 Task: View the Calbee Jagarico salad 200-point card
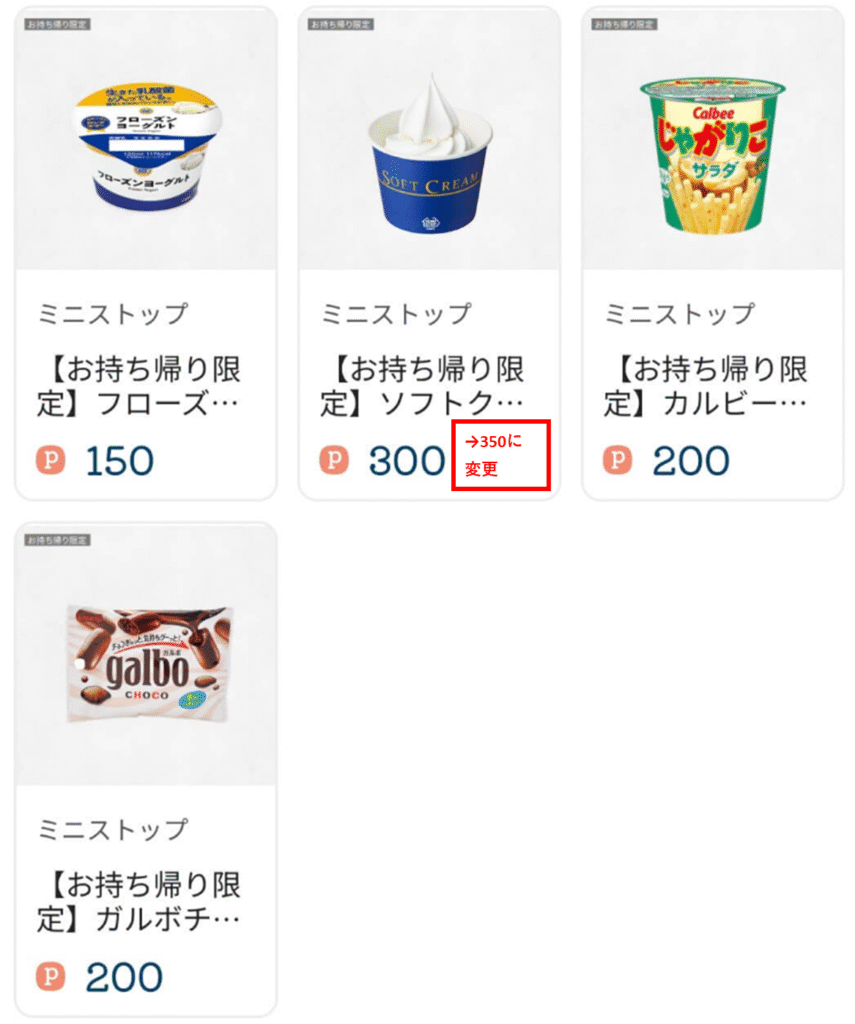point(712,253)
